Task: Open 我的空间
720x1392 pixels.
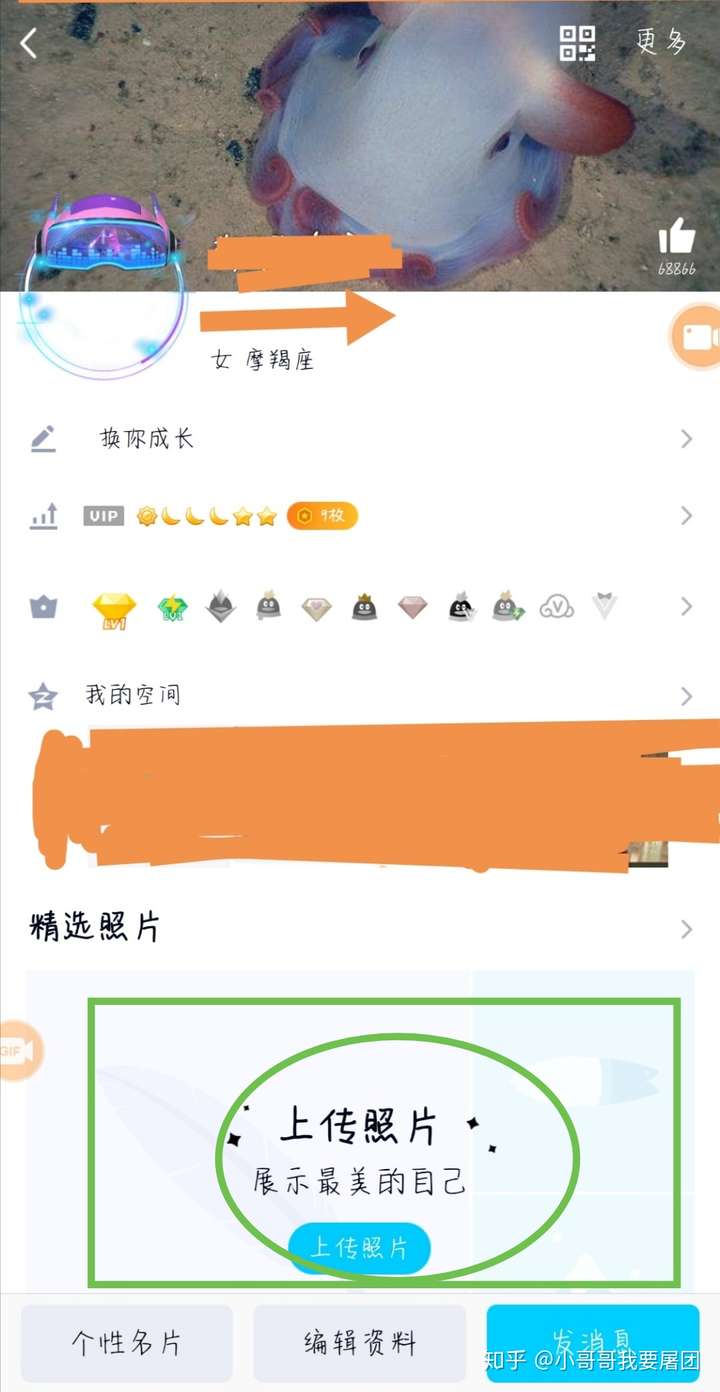Action: point(360,696)
